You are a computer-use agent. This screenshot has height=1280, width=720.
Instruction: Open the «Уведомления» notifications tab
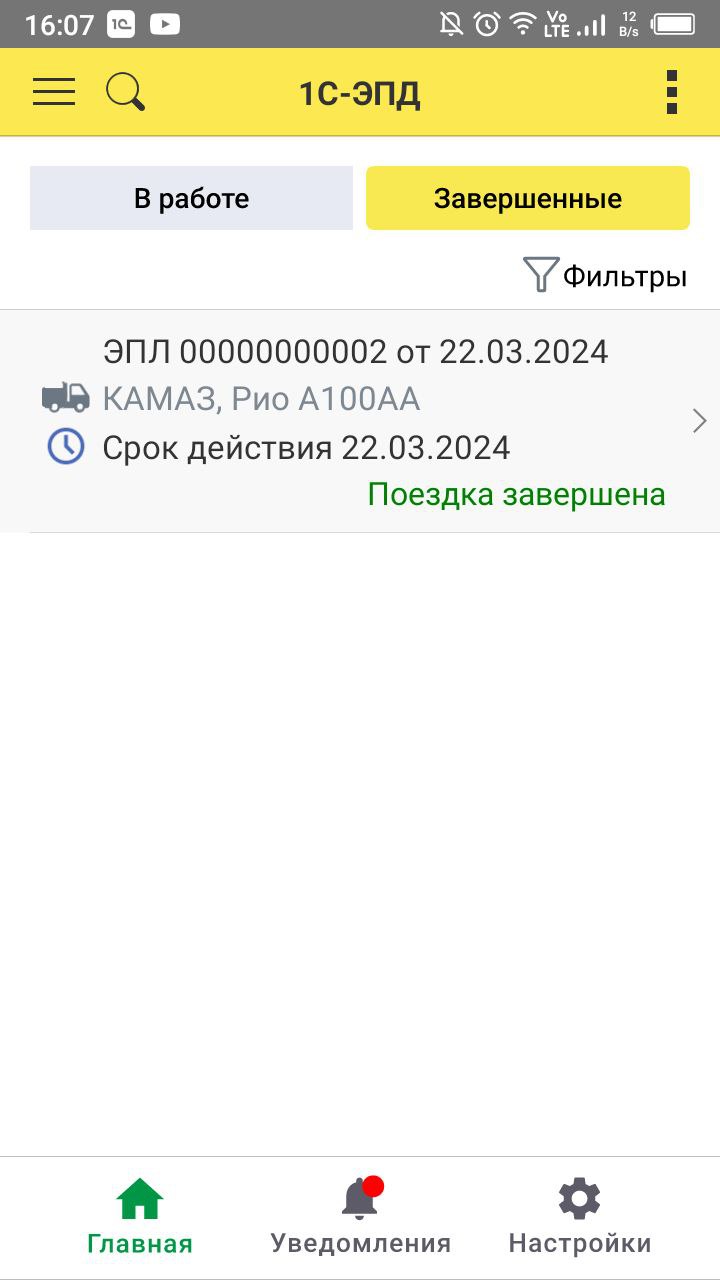coord(360,1217)
